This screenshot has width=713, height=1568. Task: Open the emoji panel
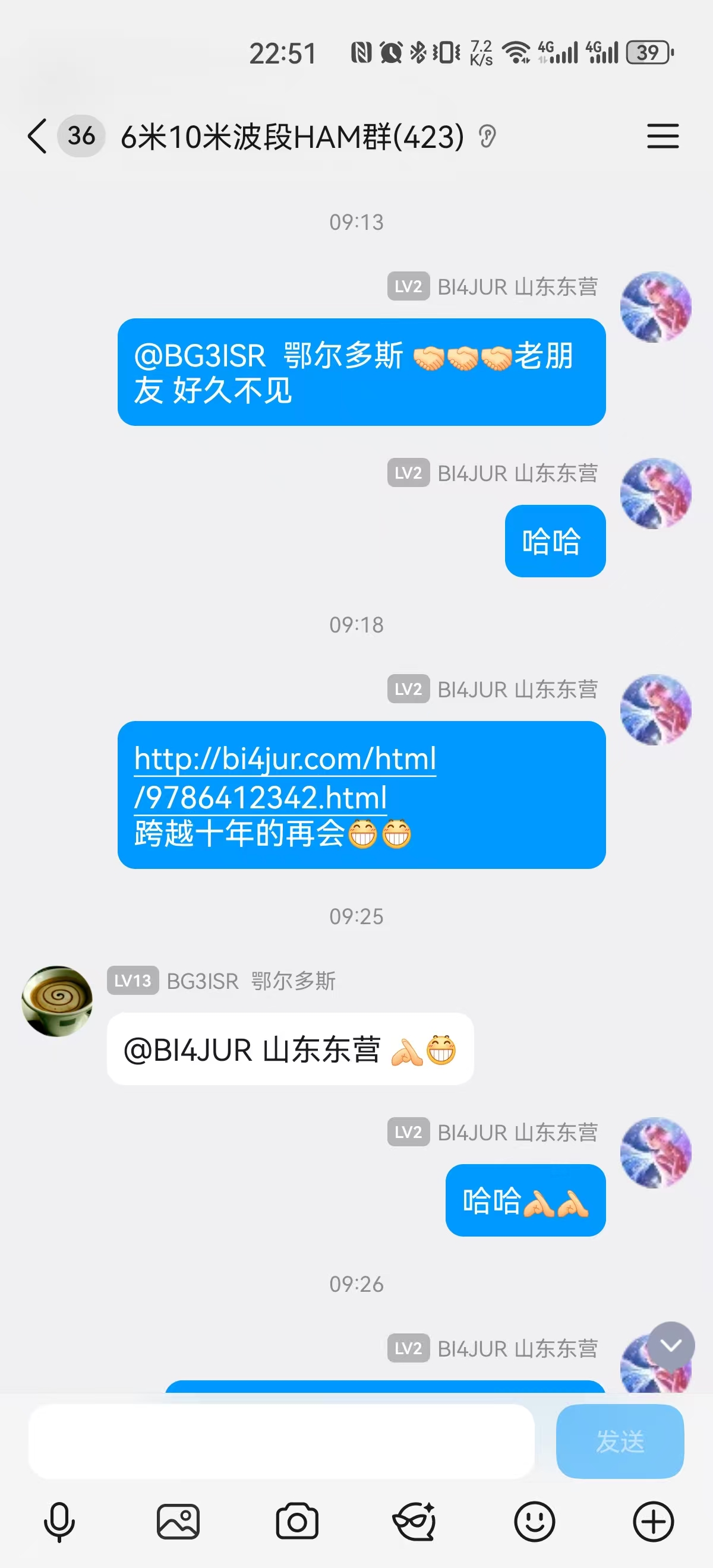tap(534, 1522)
